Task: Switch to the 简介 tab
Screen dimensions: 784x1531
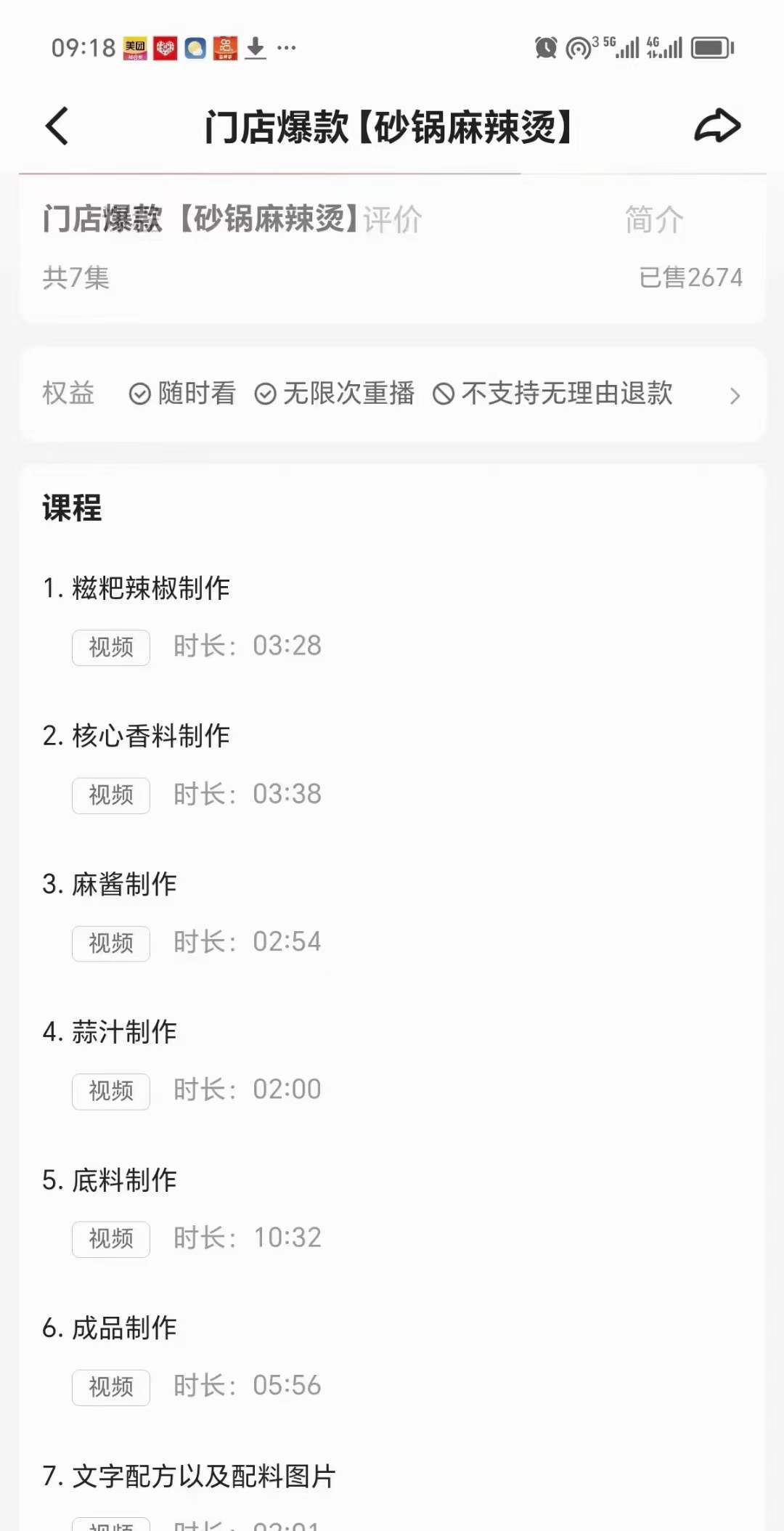Action: (x=651, y=219)
